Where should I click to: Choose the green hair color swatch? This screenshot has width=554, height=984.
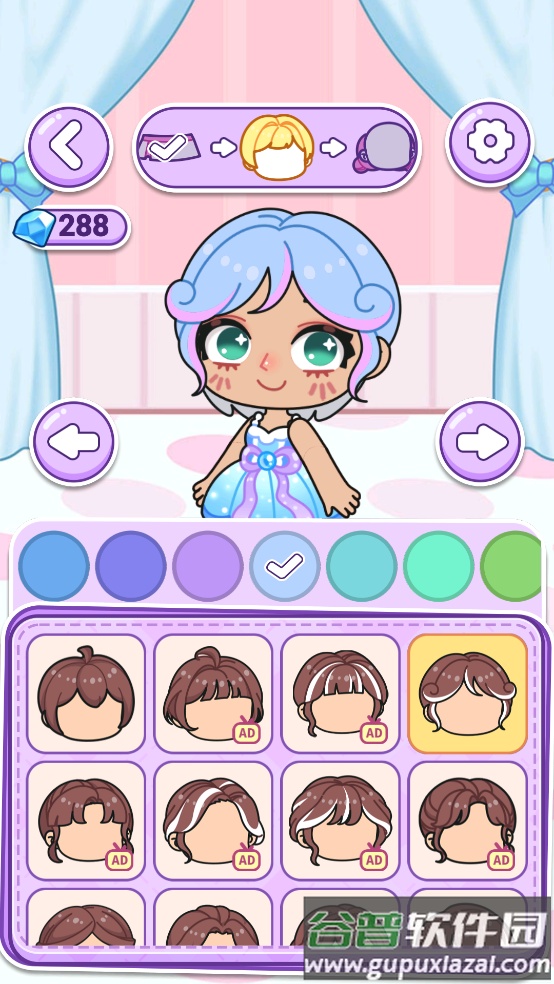[x=511, y=566]
